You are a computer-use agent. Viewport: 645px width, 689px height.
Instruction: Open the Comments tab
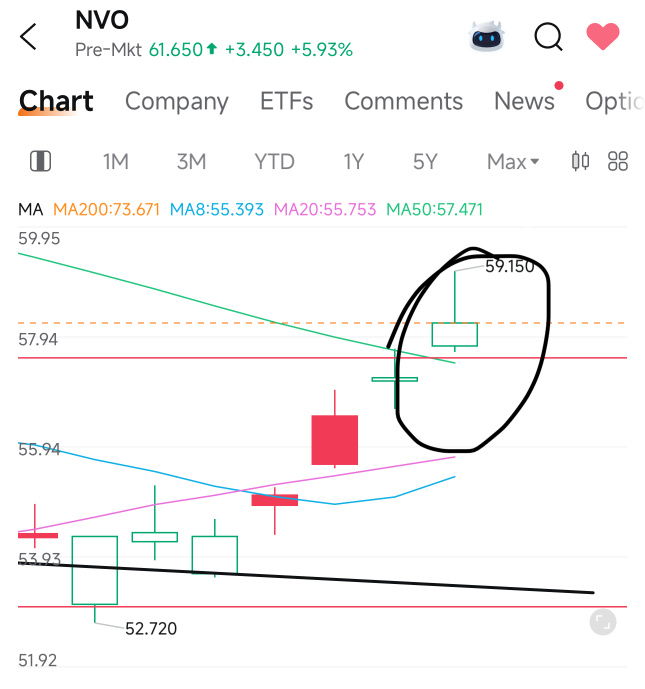click(x=403, y=101)
